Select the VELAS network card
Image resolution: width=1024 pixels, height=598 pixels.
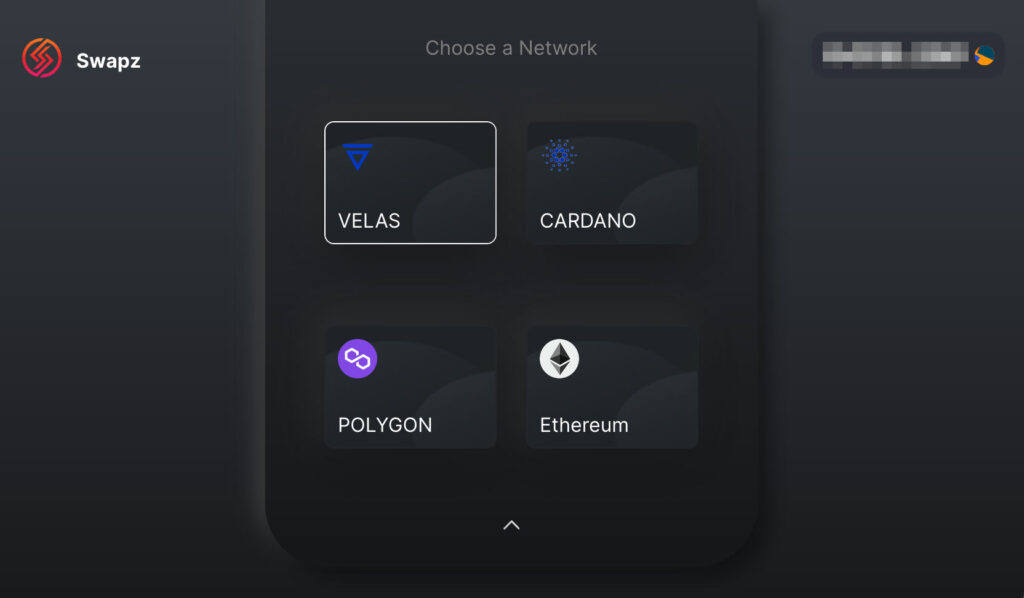click(410, 183)
